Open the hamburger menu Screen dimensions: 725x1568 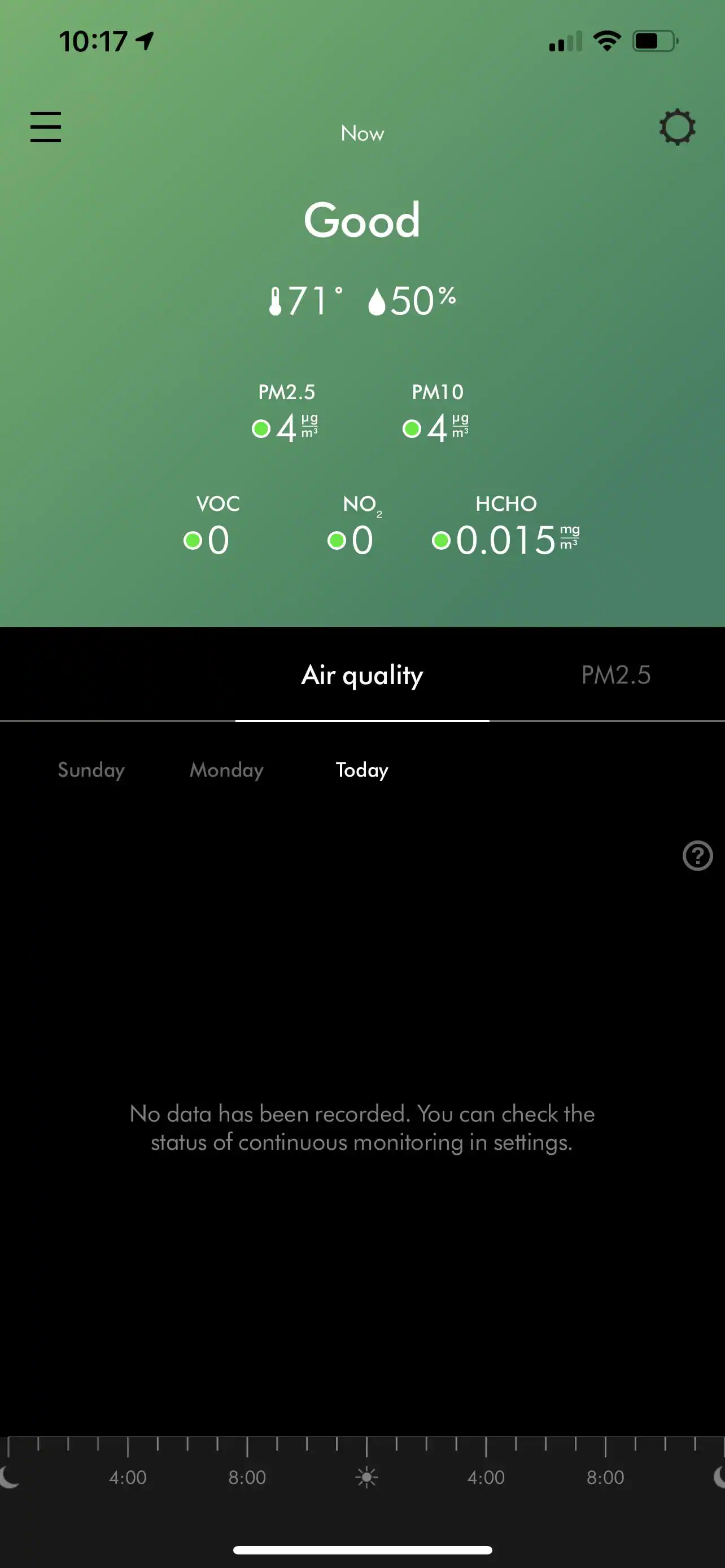46,126
